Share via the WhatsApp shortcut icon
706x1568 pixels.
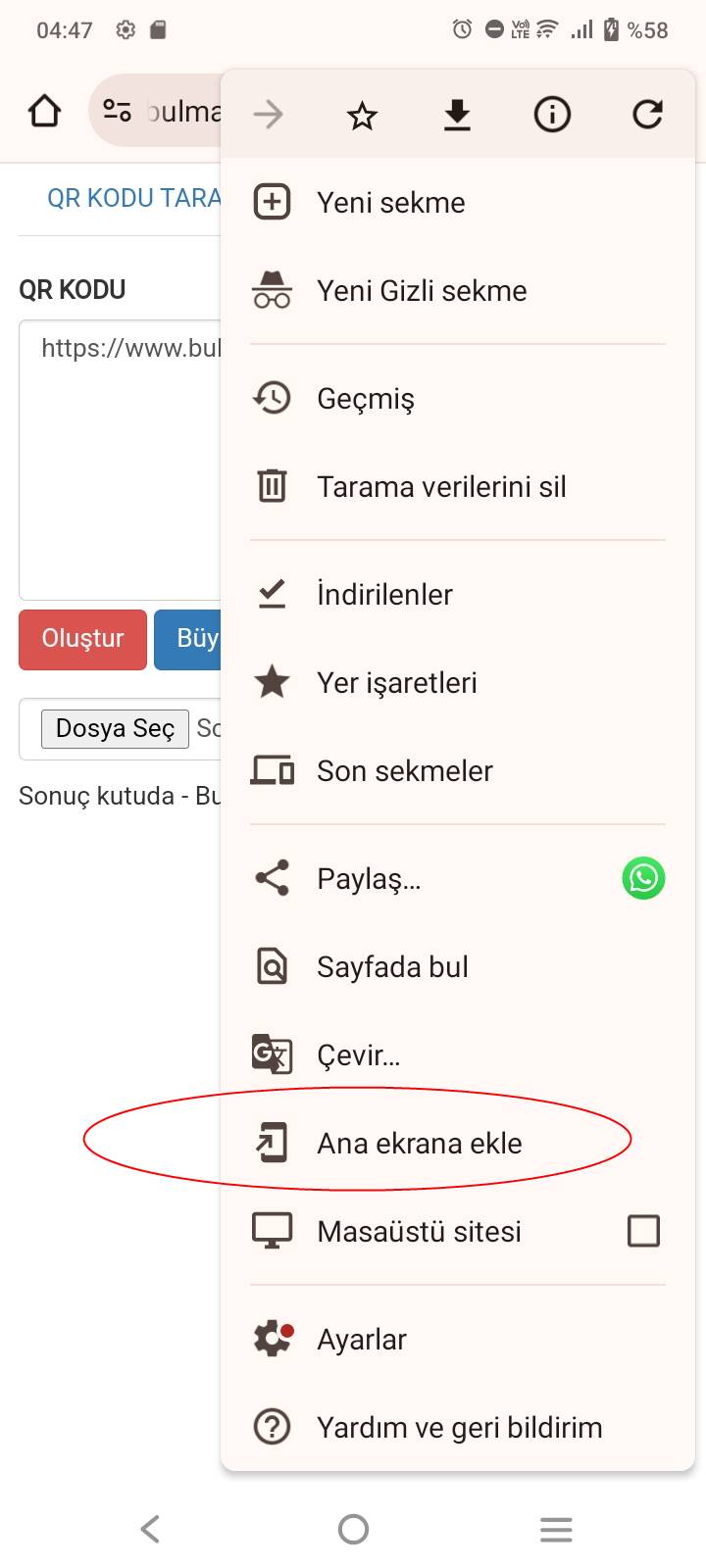point(643,878)
